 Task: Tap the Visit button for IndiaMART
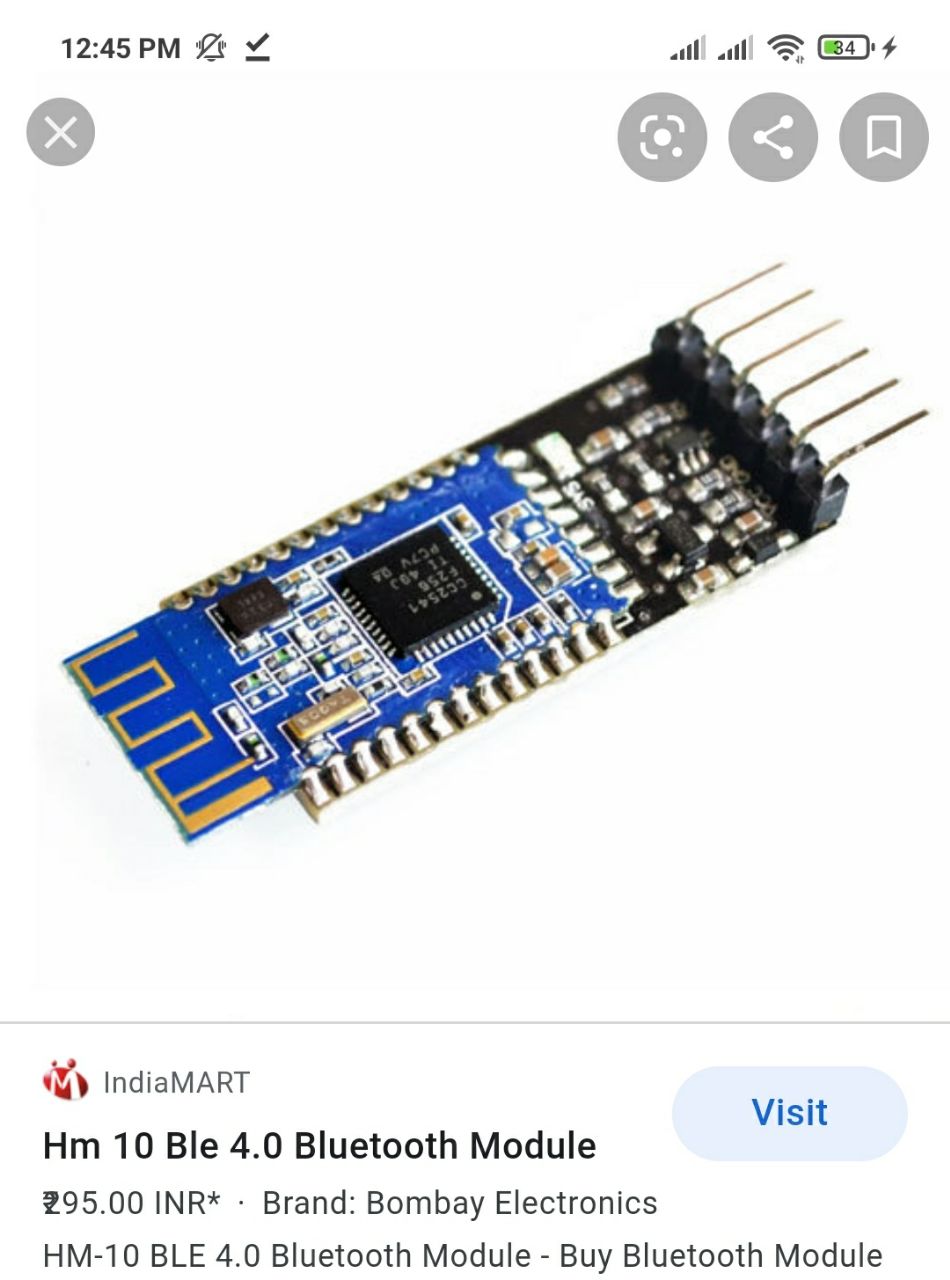pos(789,1113)
